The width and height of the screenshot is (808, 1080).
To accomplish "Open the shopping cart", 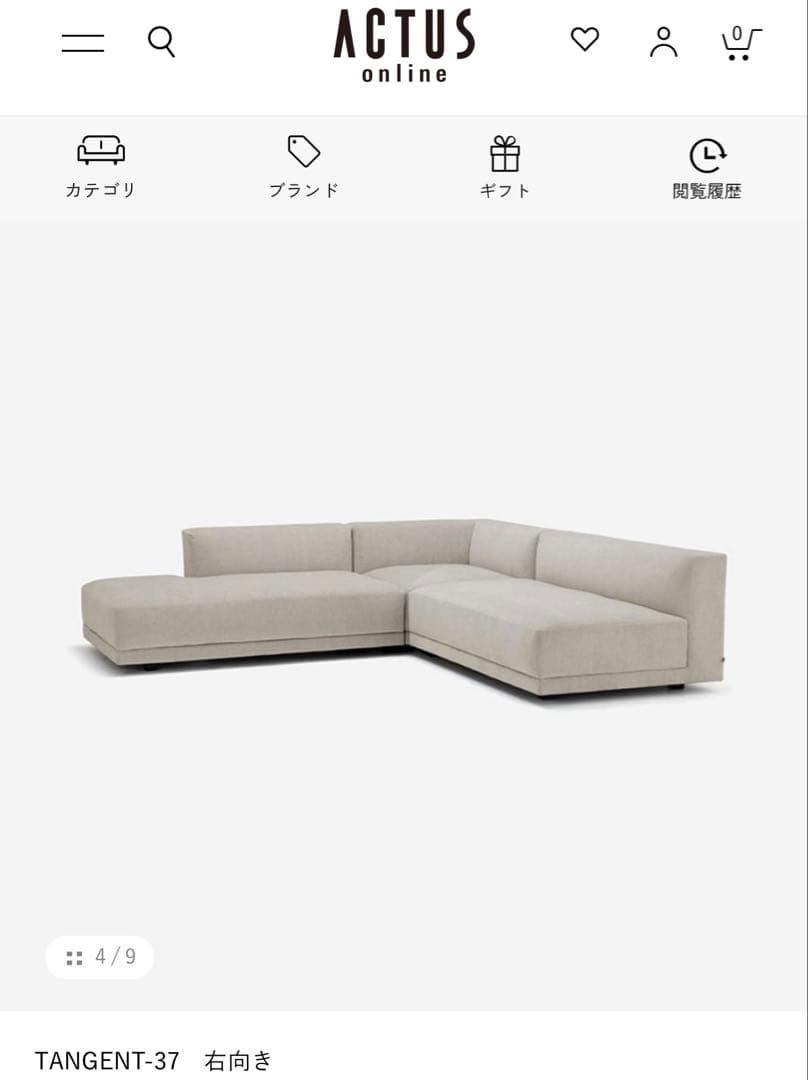I will [x=740, y=43].
